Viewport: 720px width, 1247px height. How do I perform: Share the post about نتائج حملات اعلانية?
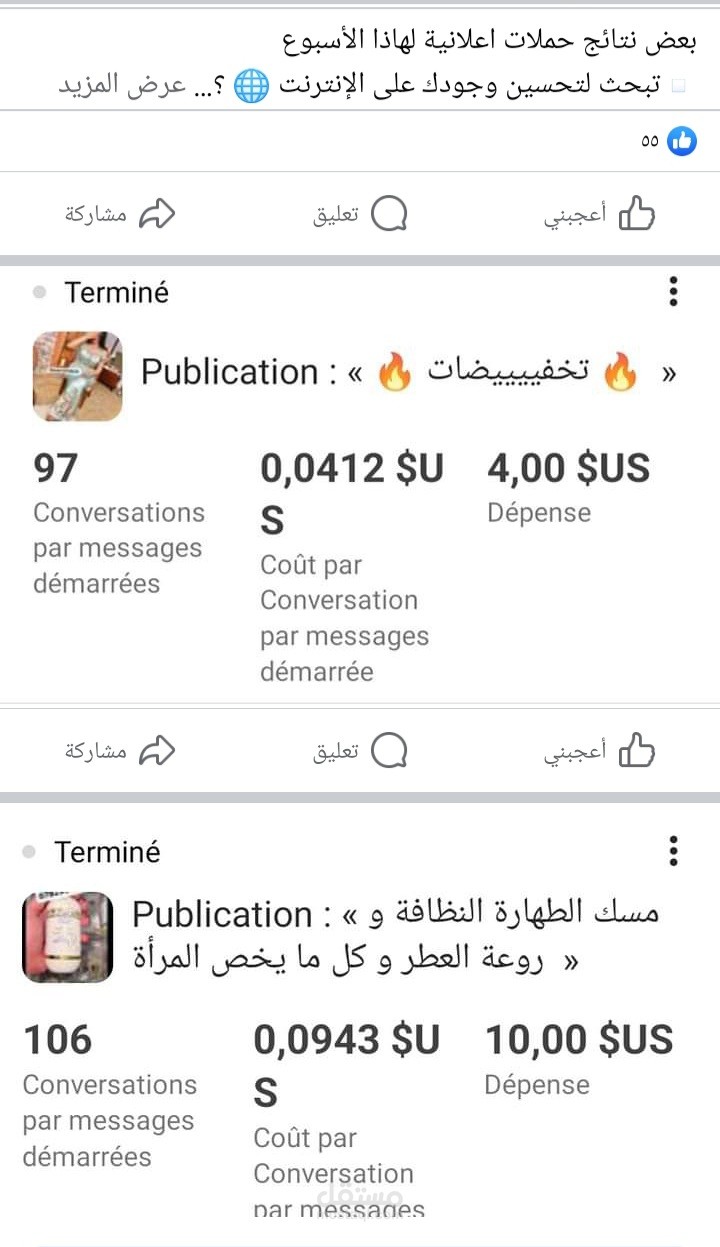pyautogui.click(x=120, y=214)
